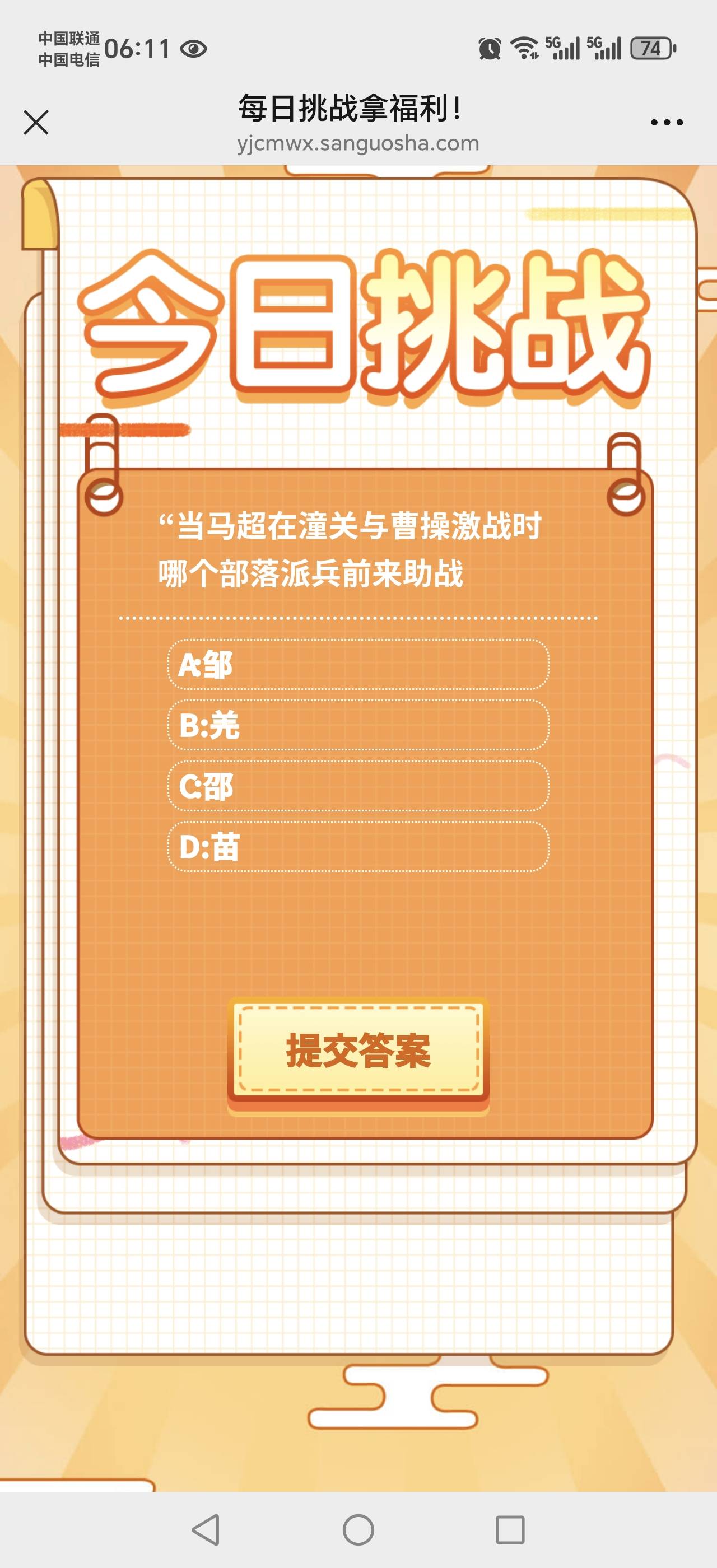The image size is (717, 1568).
Task: Open the recent apps view
Action: pos(510,1529)
